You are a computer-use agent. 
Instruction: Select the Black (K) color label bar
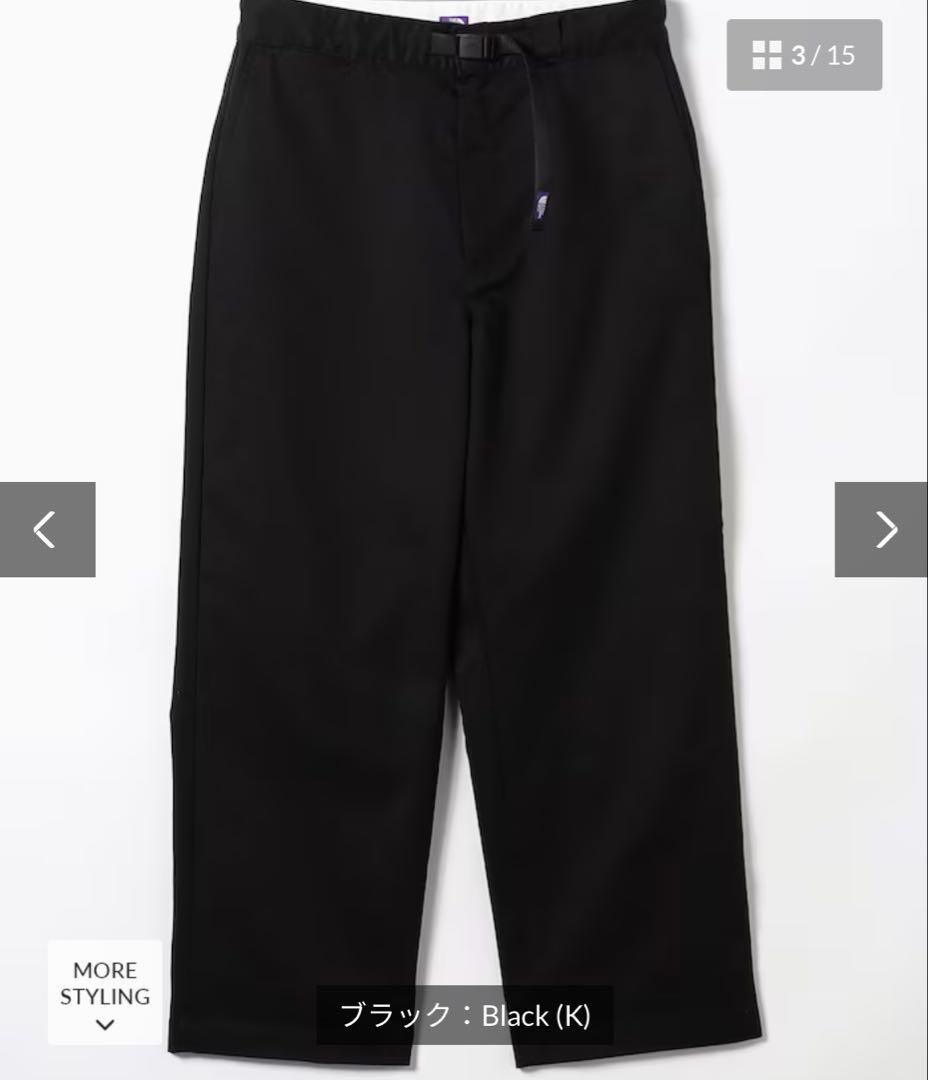click(464, 1013)
